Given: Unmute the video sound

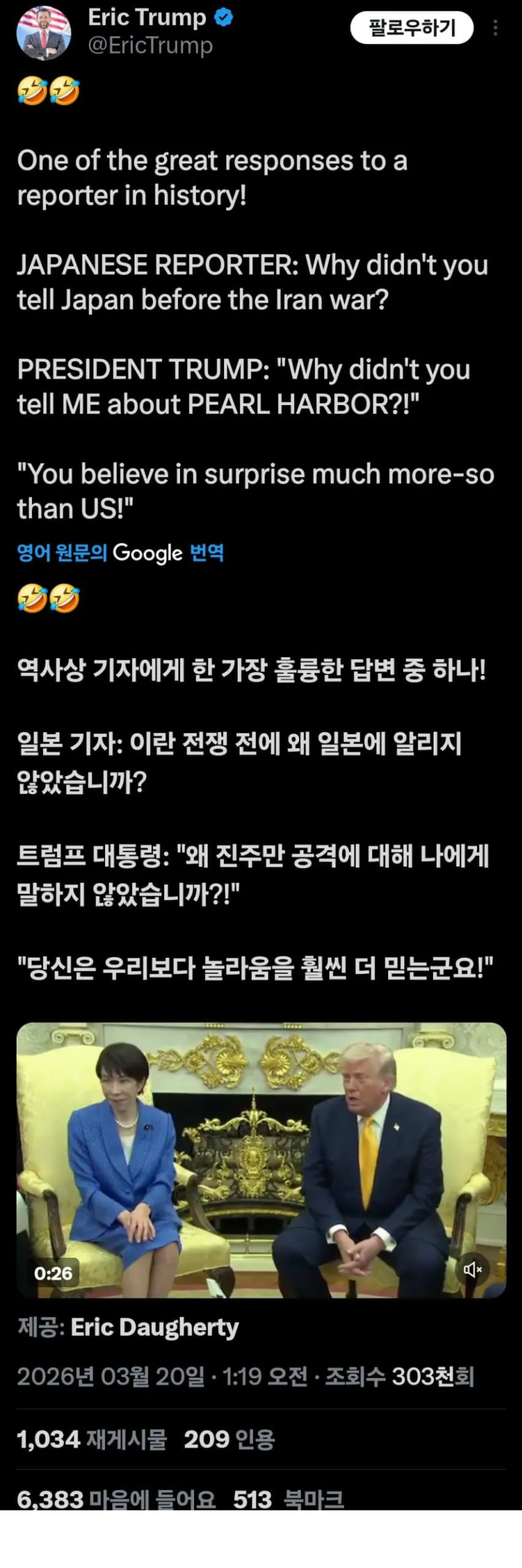Looking at the screenshot, I should [x=473, y=1269].
